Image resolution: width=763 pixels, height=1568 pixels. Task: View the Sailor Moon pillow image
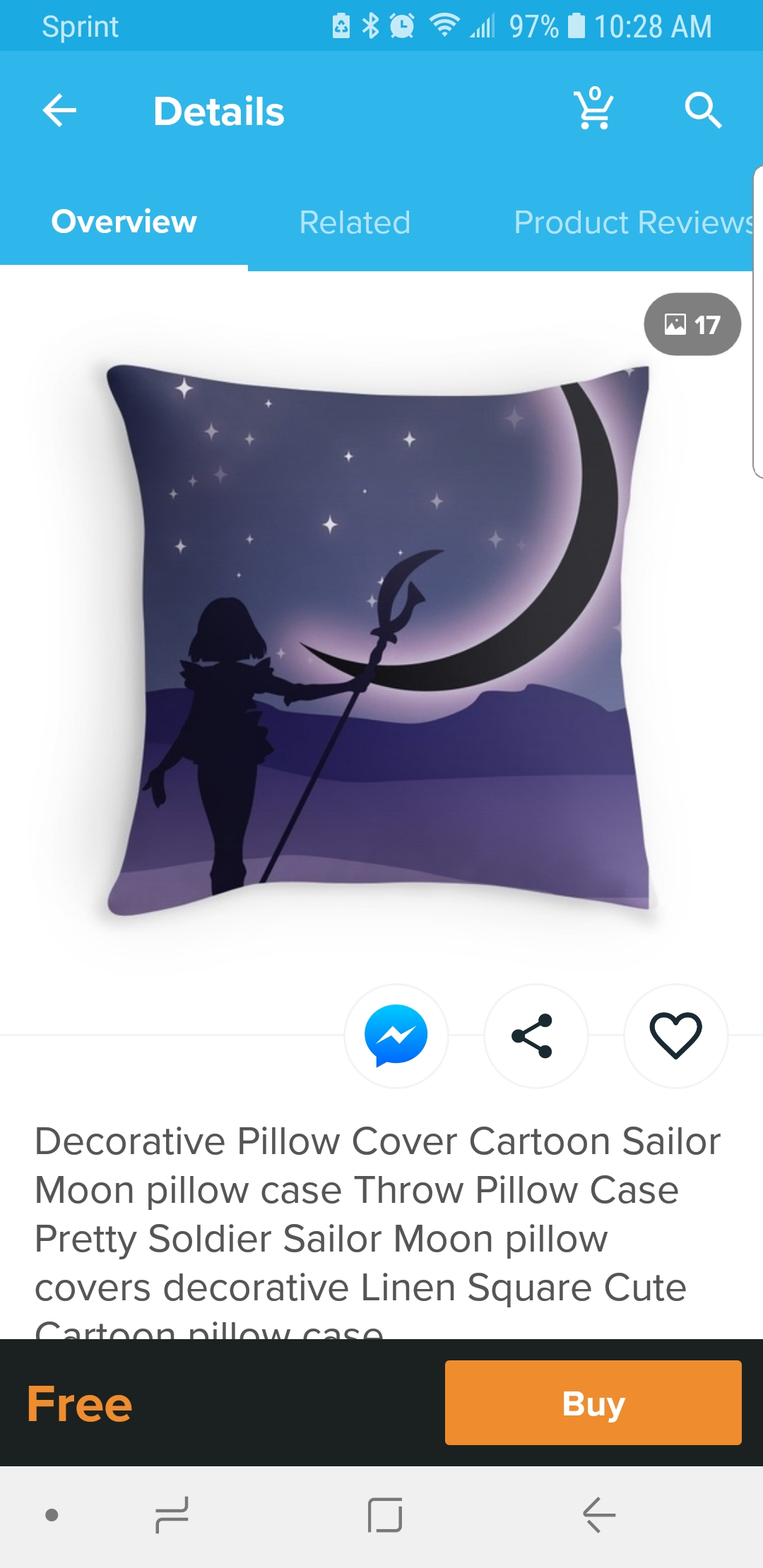pos(378,641)
